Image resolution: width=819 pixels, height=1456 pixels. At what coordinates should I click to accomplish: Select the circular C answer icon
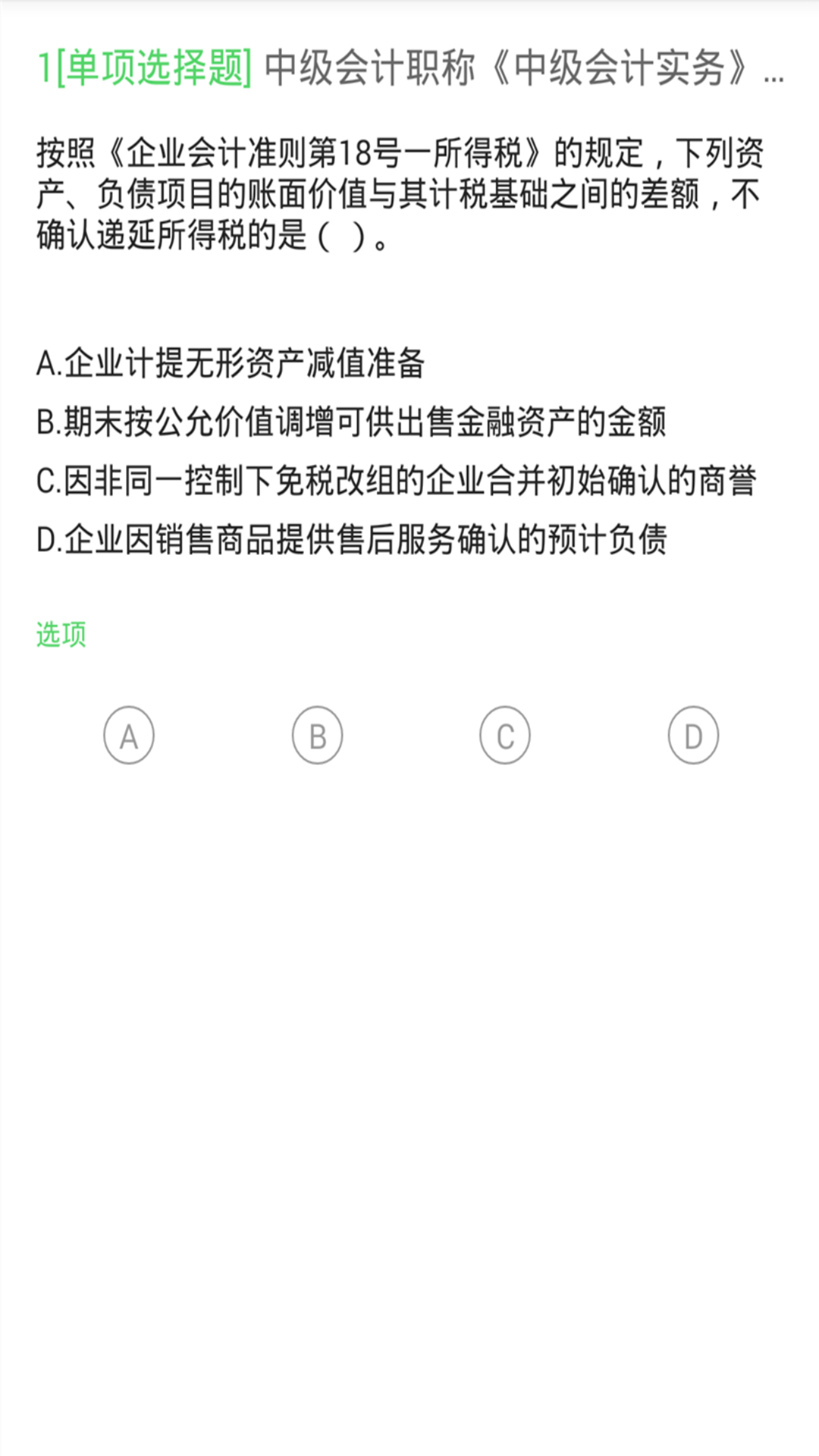pyautogui.click(x=505, y=734)
